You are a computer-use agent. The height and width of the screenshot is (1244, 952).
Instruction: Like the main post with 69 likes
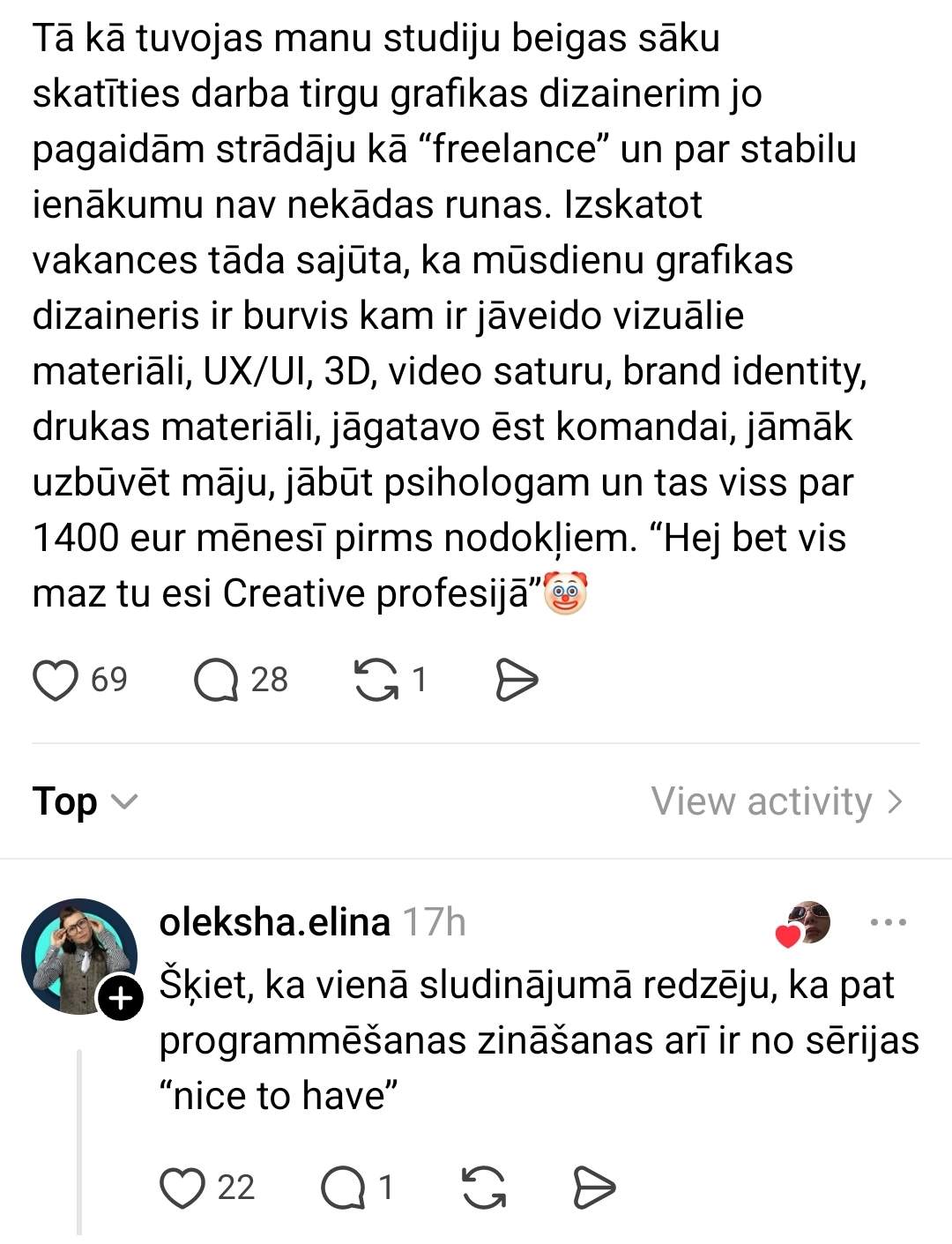55,681
